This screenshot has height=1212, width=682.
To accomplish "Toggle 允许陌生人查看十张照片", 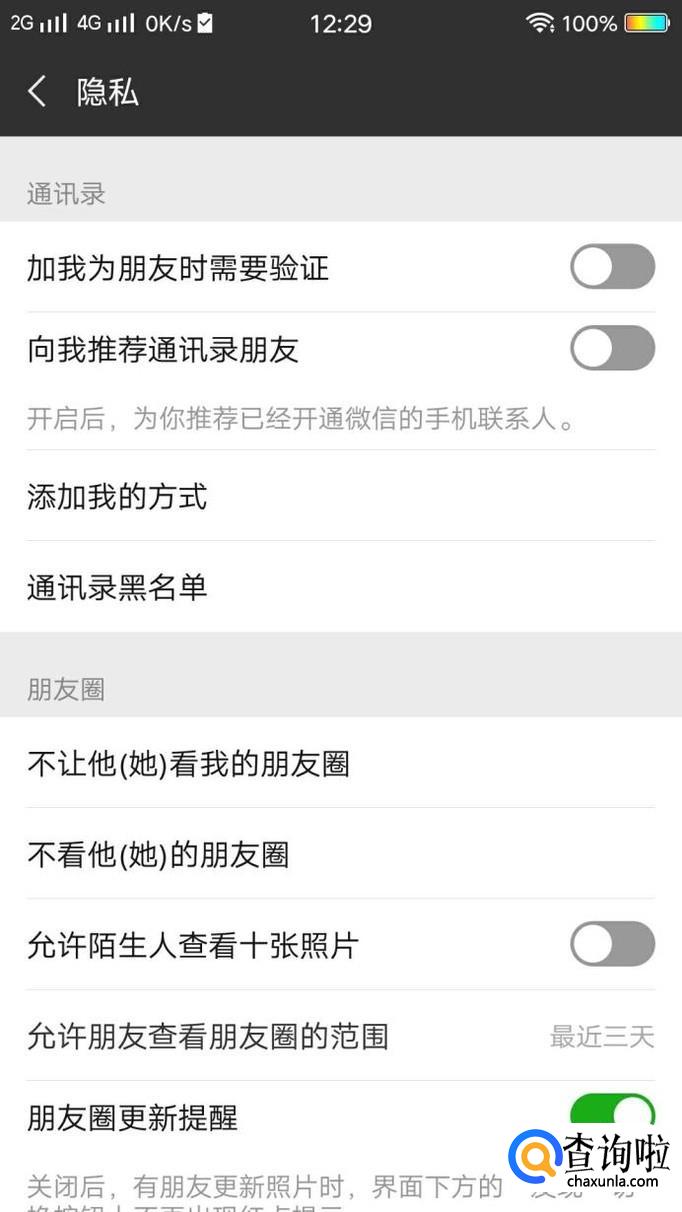I will (x=612, y=944).
